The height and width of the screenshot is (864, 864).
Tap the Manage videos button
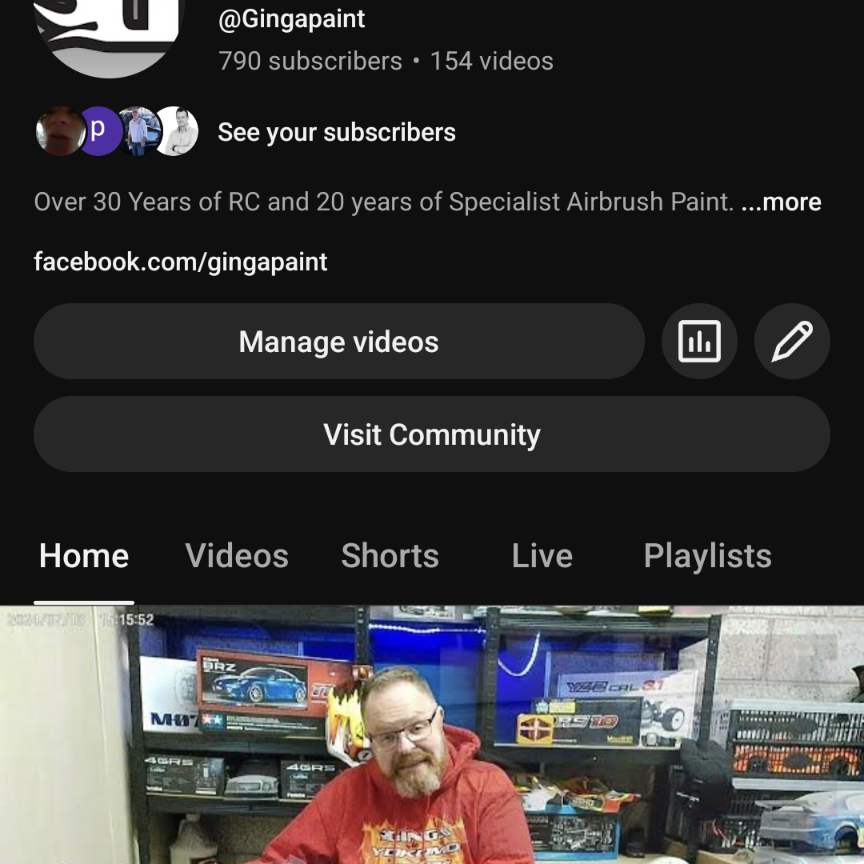pos(339,342)
